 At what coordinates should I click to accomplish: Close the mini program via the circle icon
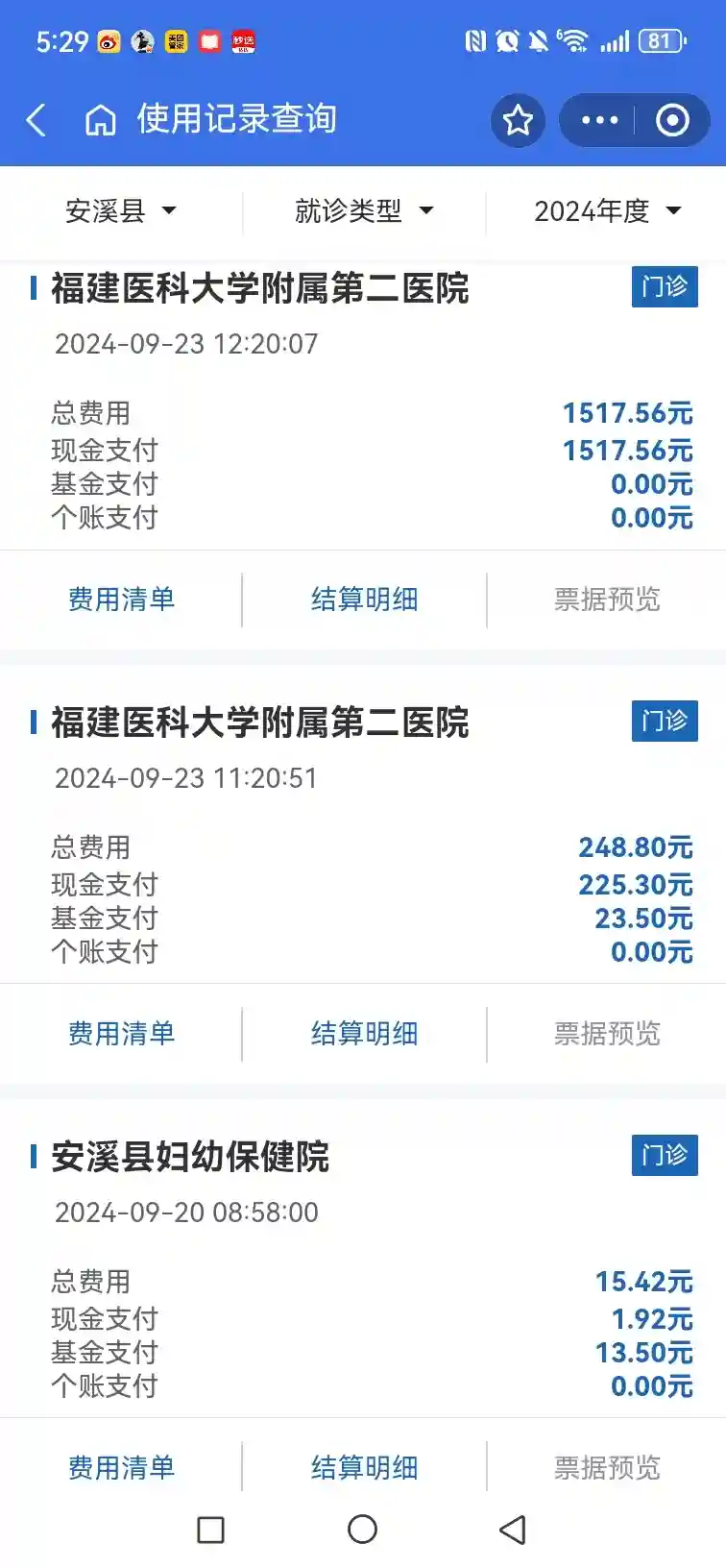tap(672, 120)
